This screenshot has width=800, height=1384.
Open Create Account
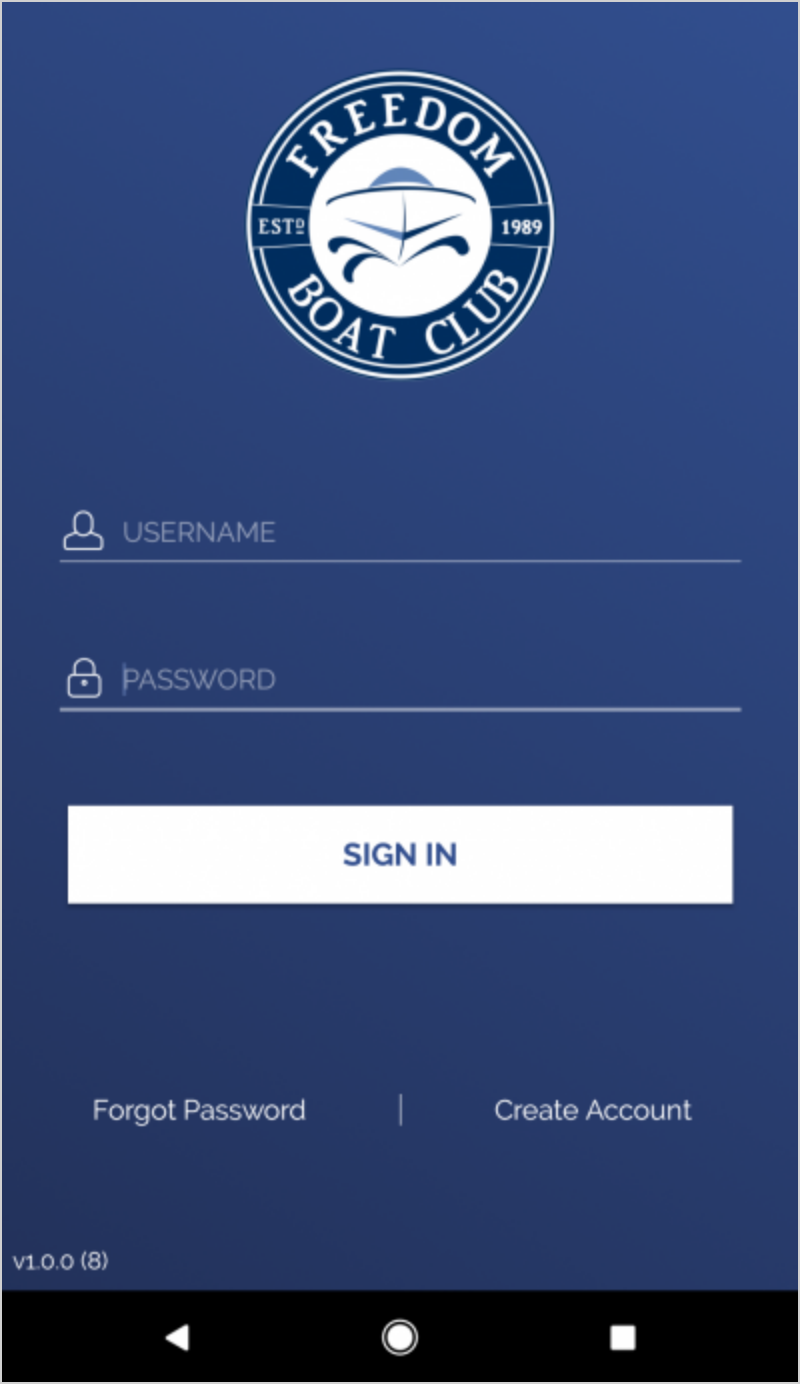coord(592,1110)
